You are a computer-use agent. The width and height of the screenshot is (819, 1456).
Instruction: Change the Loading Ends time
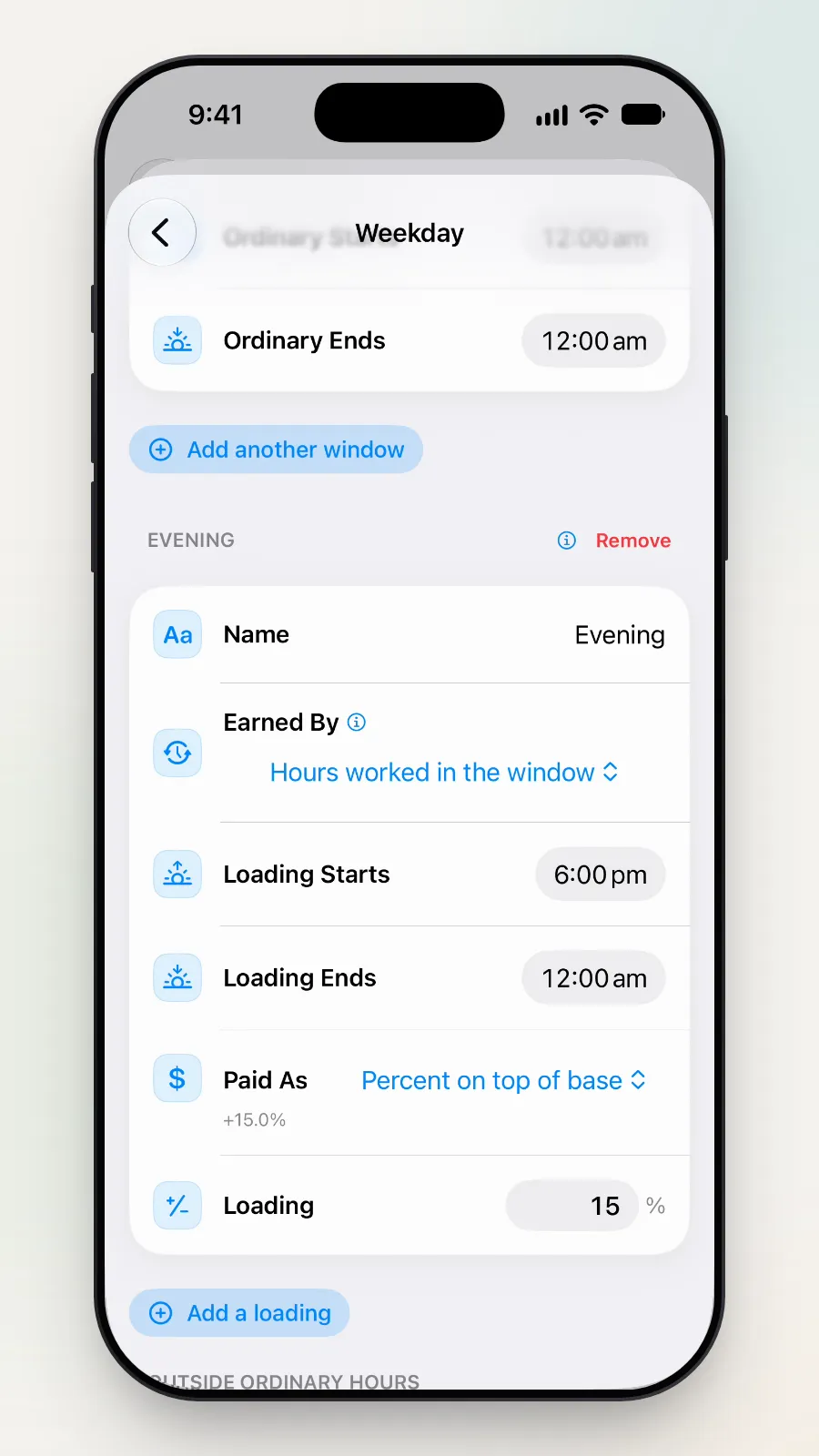coord(593,978)
